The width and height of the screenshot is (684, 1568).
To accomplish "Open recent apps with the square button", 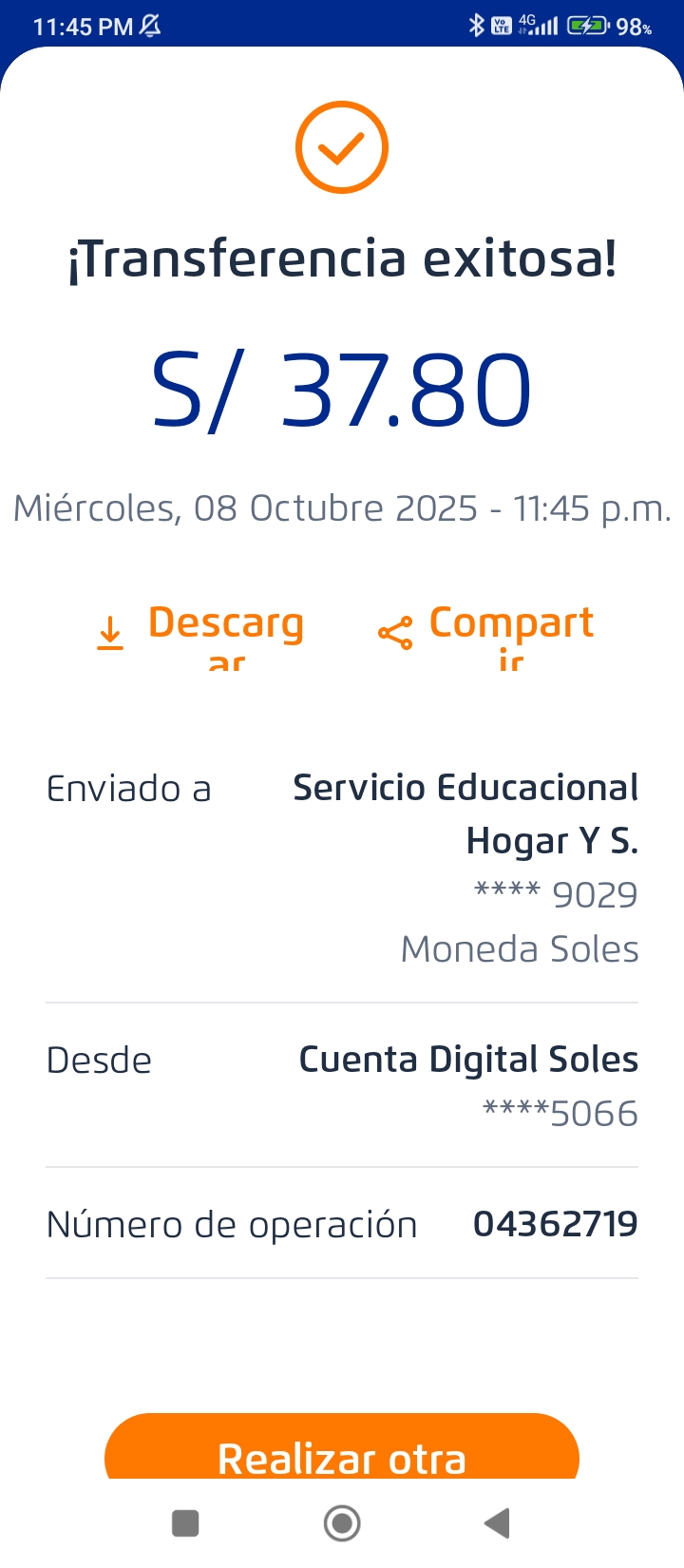I will coord(185,1523).
